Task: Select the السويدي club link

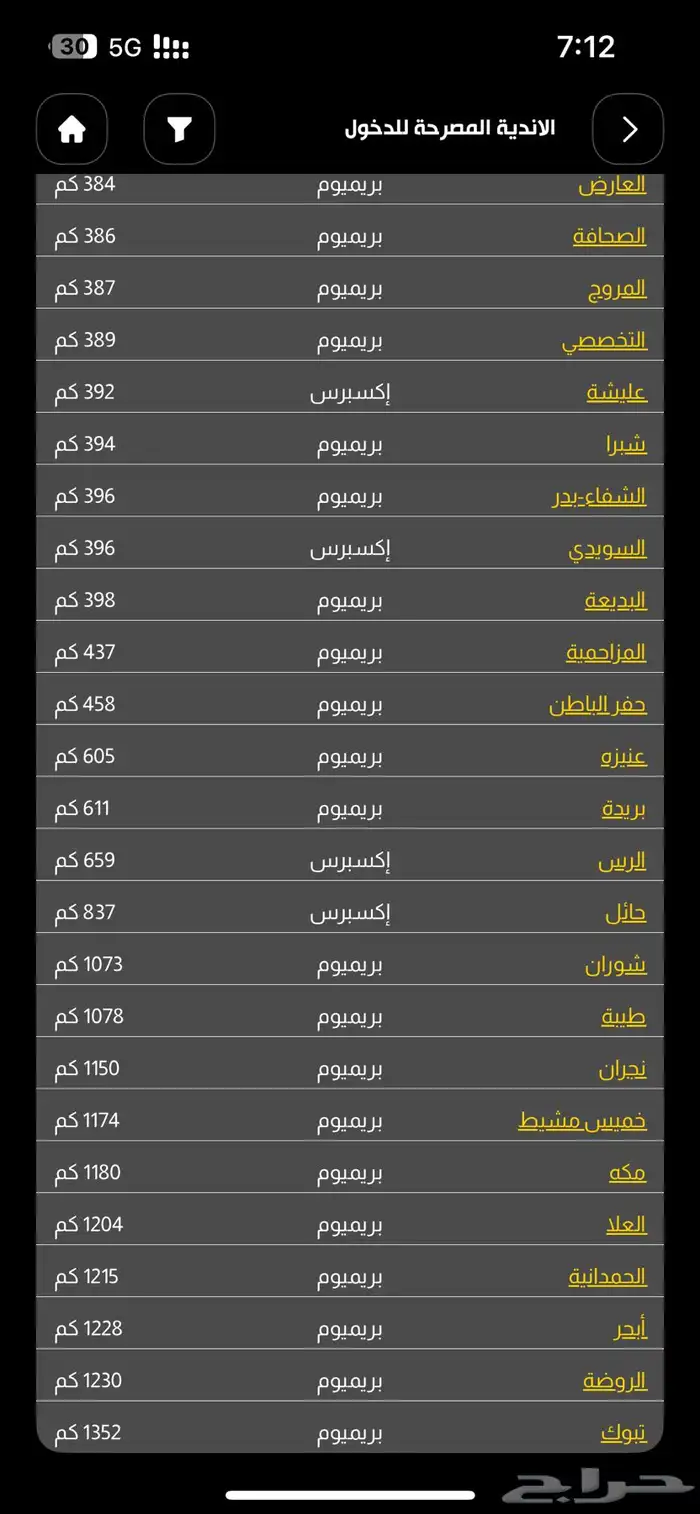Action: pos(608,549)
